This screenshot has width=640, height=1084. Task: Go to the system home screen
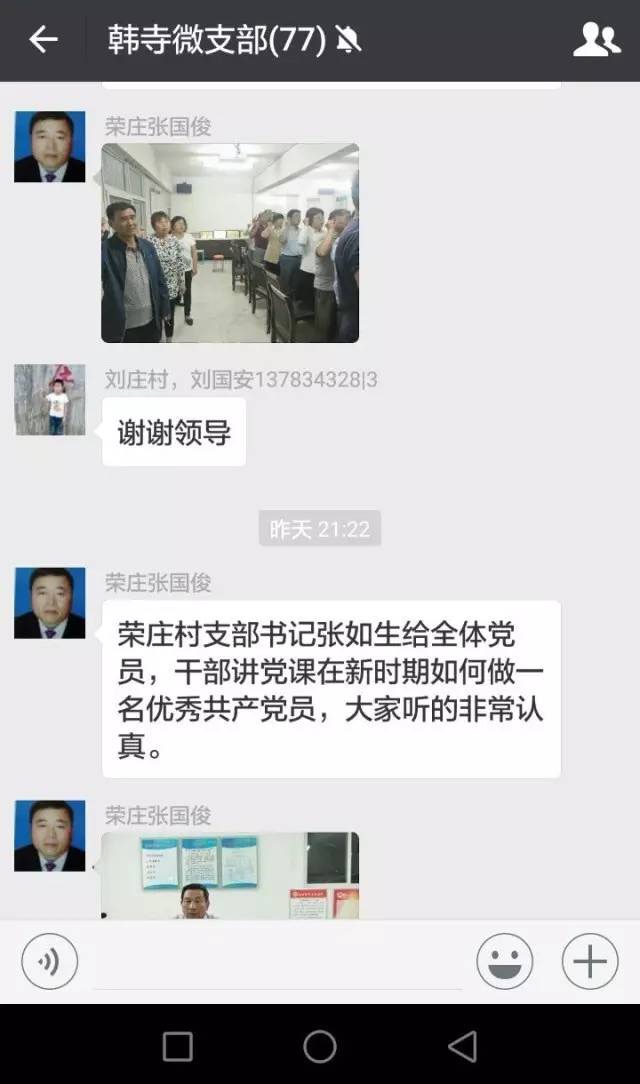pyautogui.click(x=320, y=1046)
